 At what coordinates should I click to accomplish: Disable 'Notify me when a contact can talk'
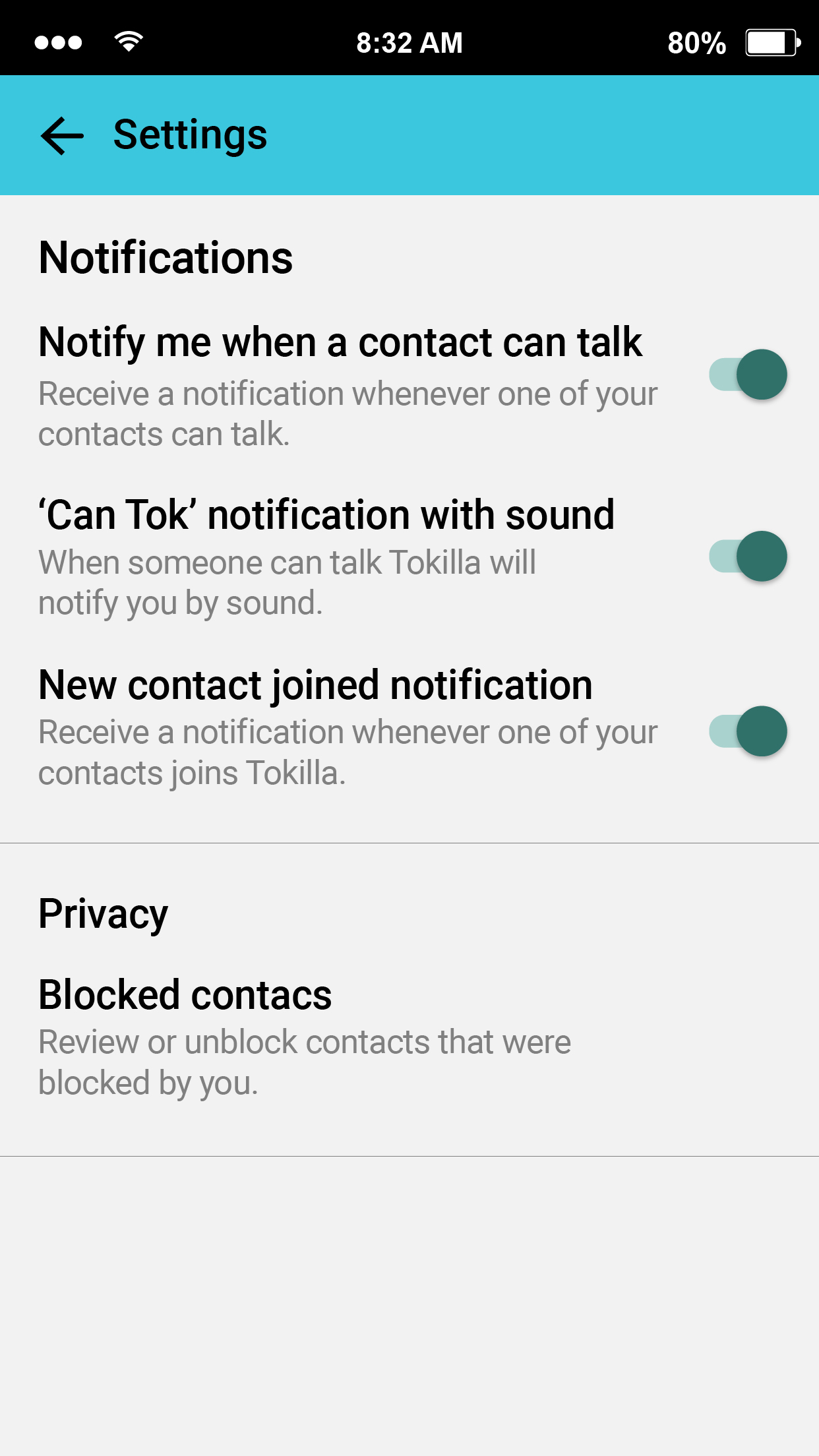pos(748,375)
